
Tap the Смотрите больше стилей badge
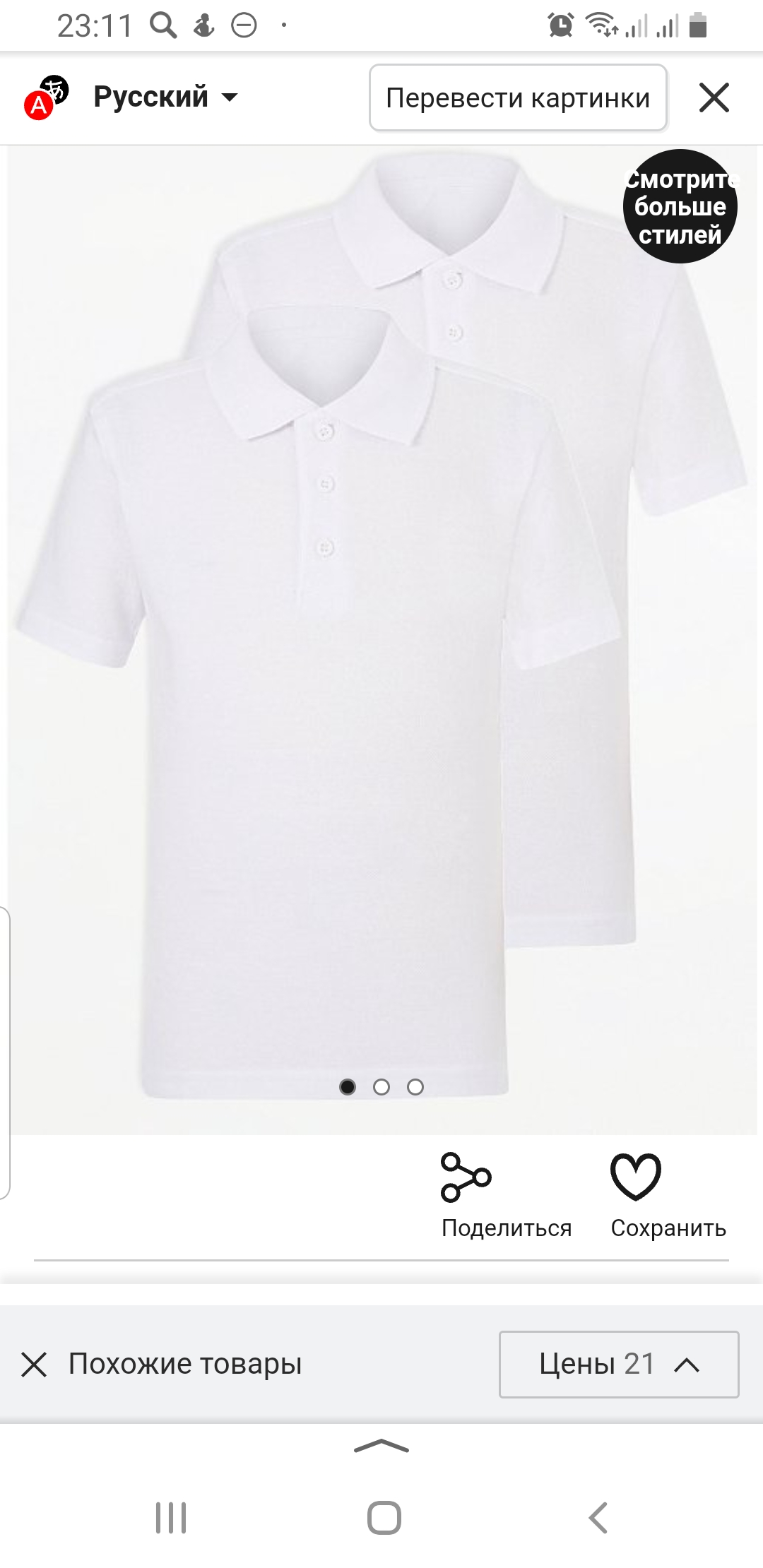pos(680,206)
